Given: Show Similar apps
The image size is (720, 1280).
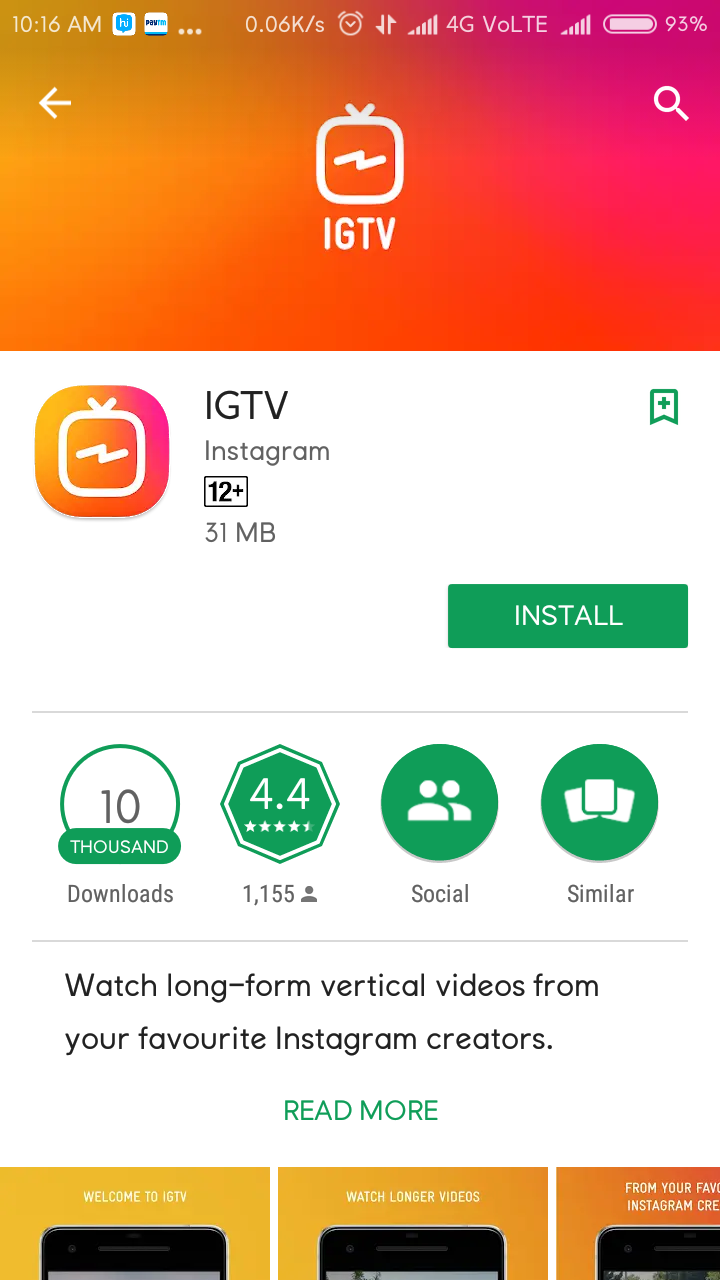Looking at the screenshot, I should pos(600,803).
